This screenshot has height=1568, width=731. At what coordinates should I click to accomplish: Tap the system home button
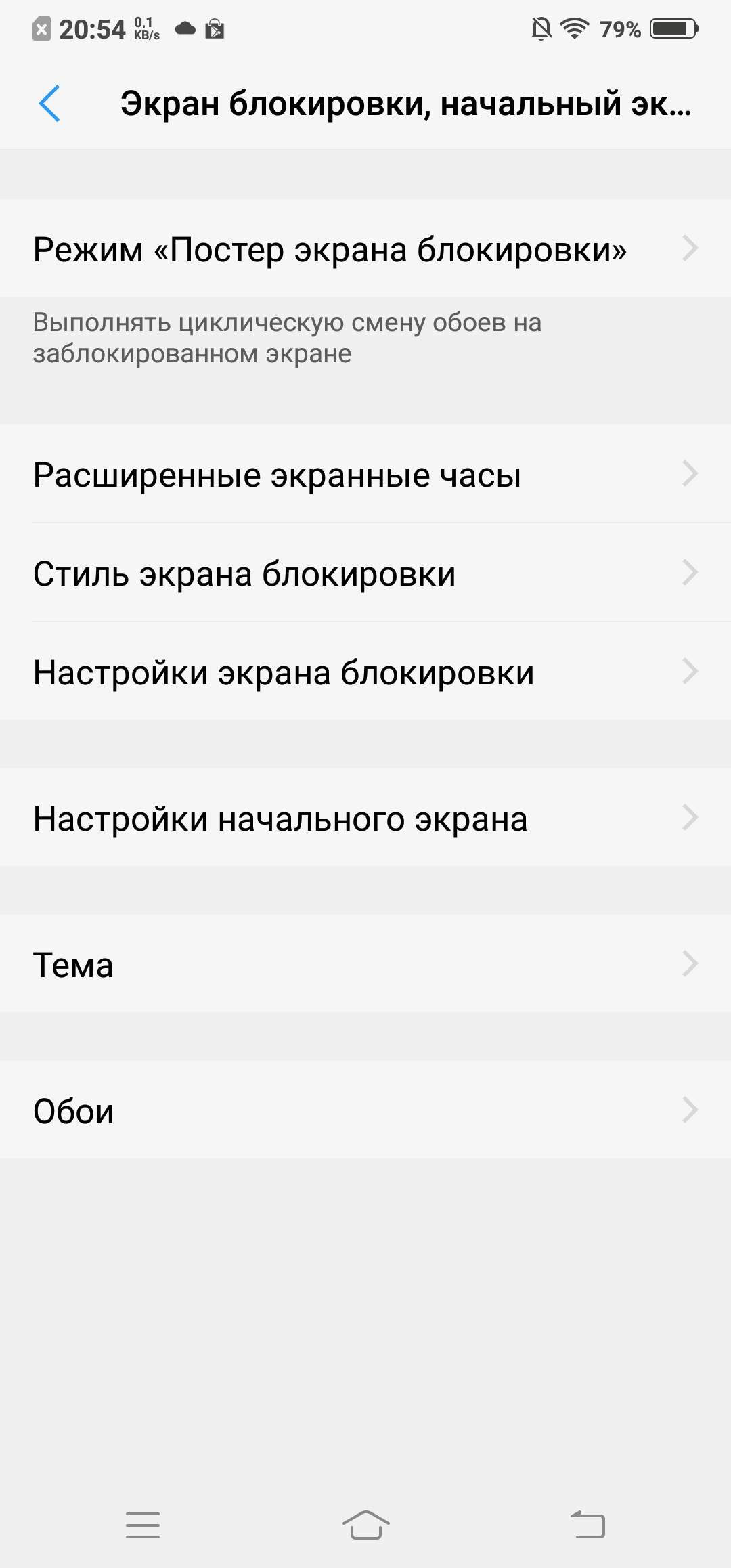(365, 1525)
